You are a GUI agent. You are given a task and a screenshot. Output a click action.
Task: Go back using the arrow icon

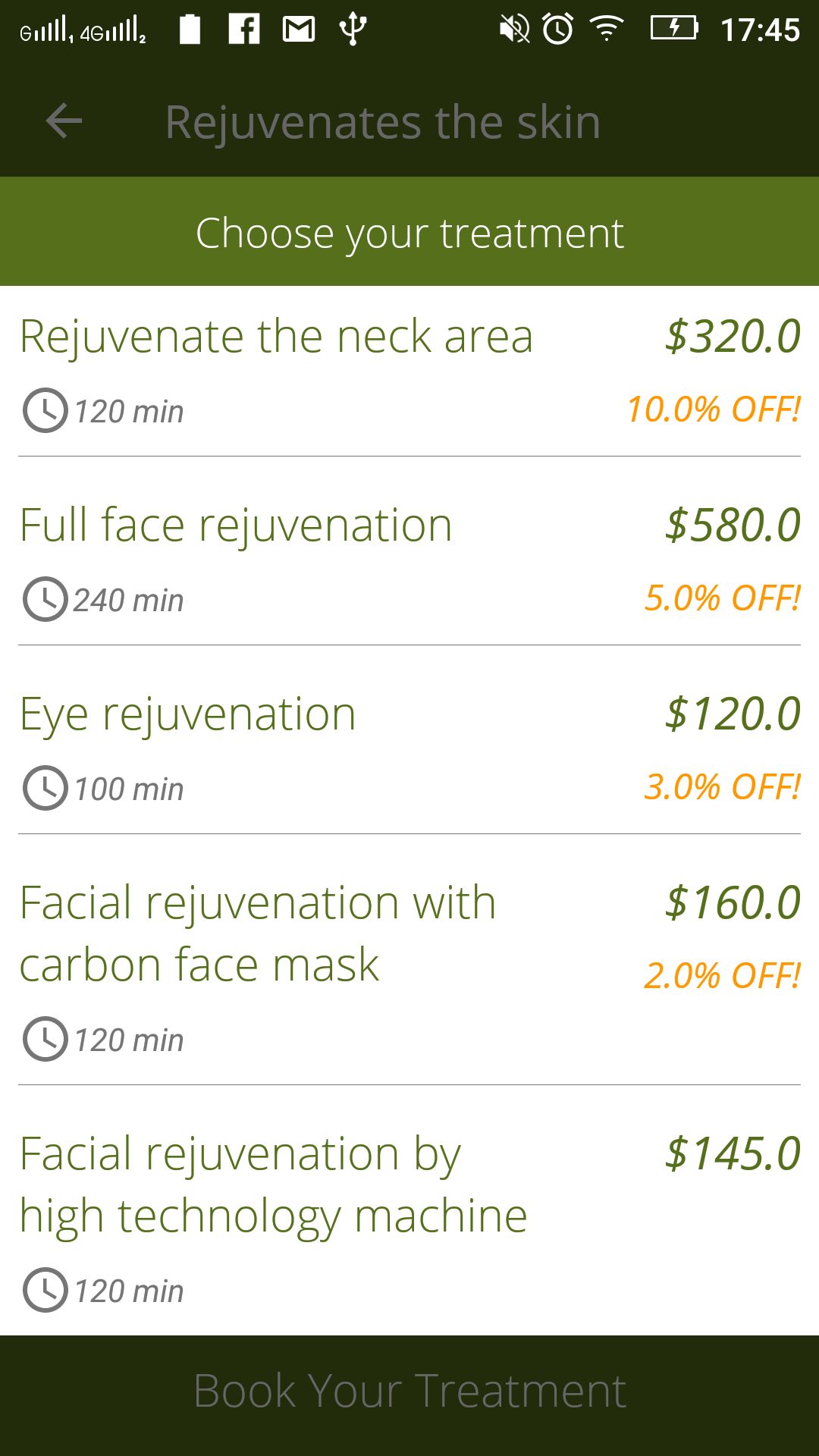[64, 121]
